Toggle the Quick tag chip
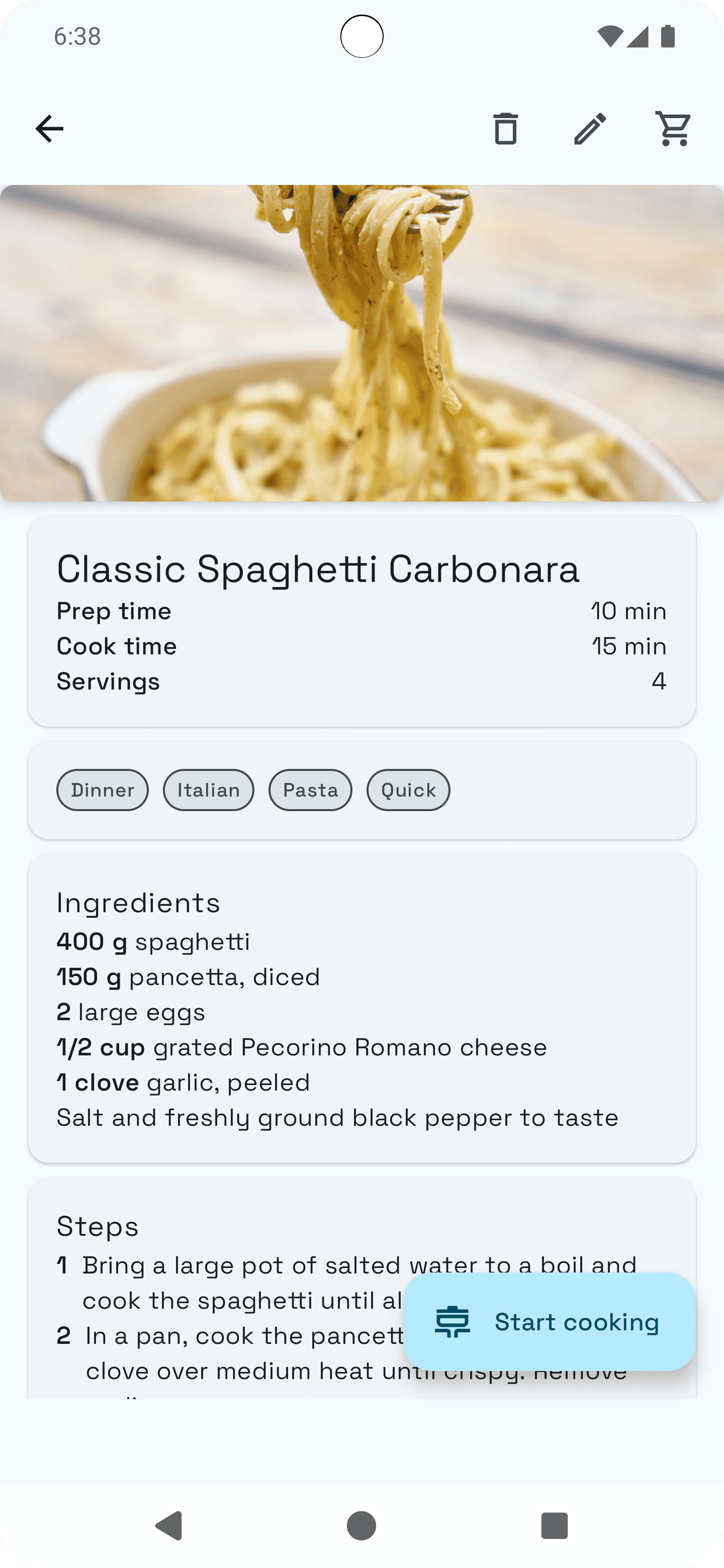This screenshot has width=724, height=1568. click(407, 790)
